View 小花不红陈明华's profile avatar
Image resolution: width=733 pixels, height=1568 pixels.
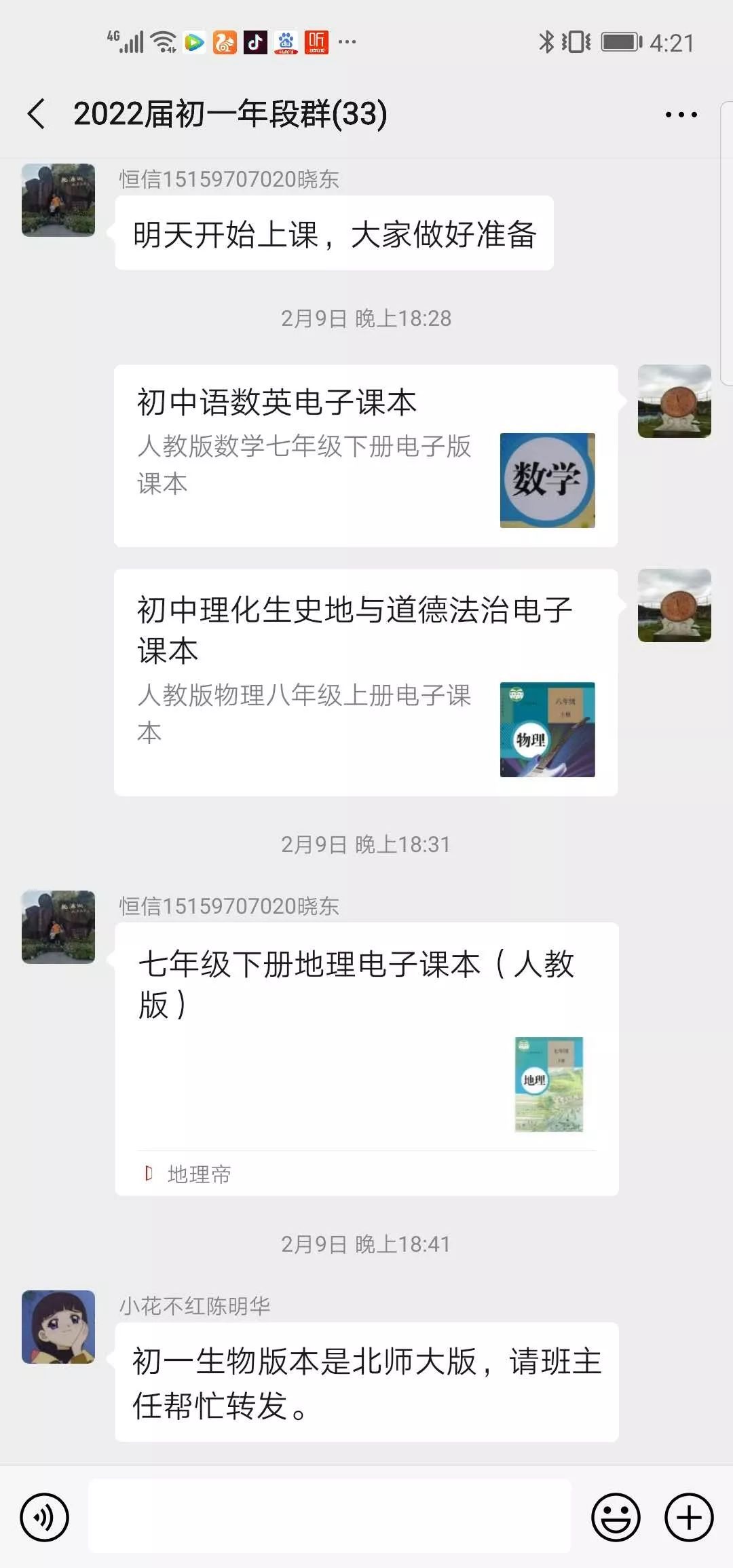point(58,1327)
